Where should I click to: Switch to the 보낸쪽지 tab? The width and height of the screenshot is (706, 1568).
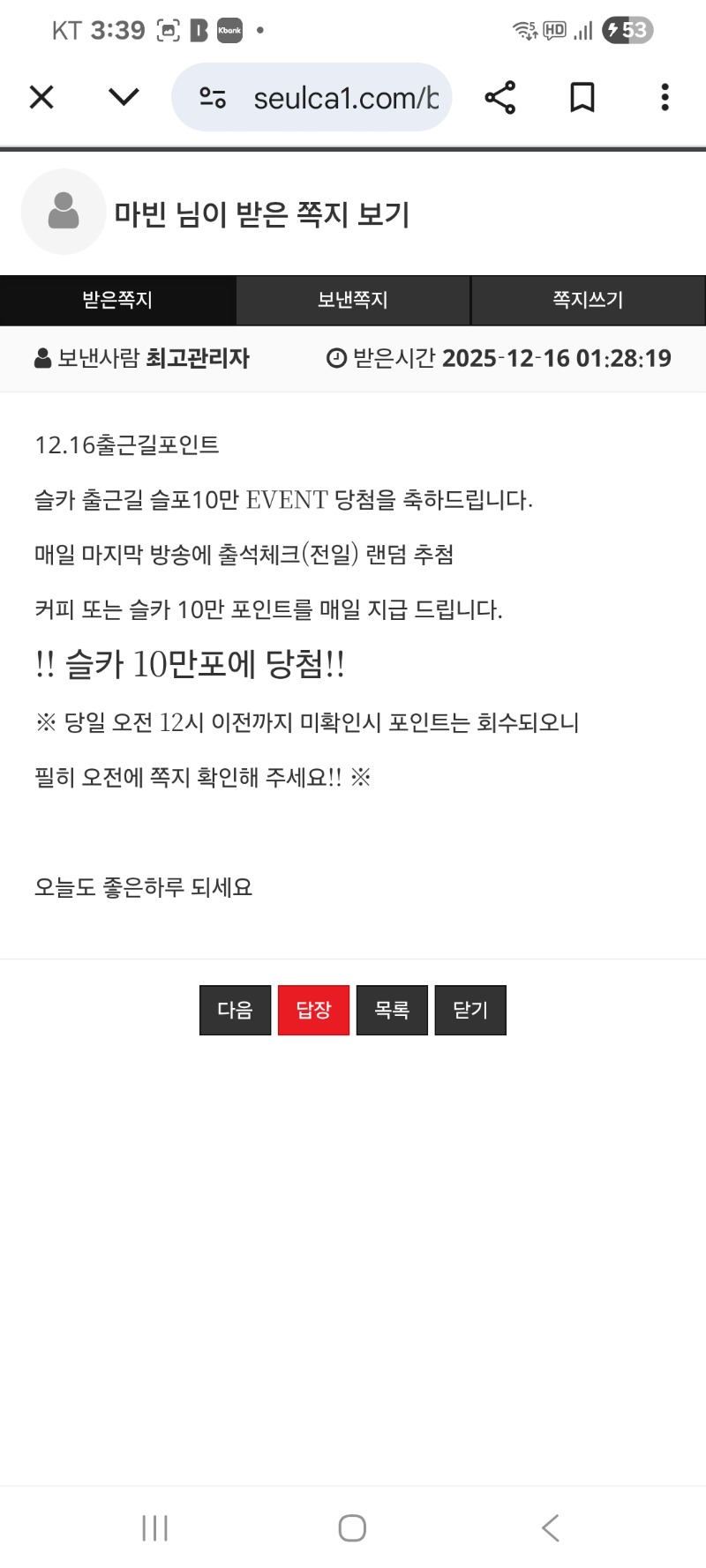coord(353,300)
